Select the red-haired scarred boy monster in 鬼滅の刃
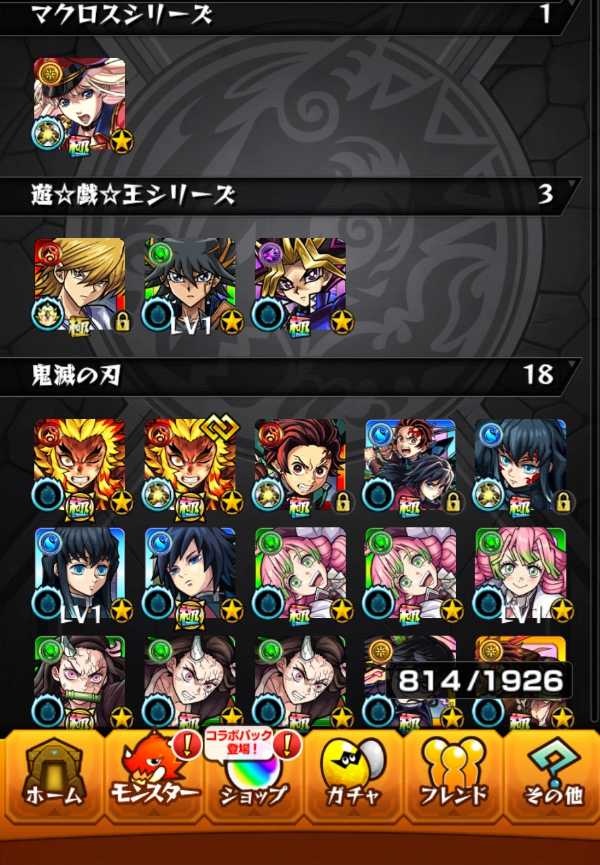 (x=300, y=465)
